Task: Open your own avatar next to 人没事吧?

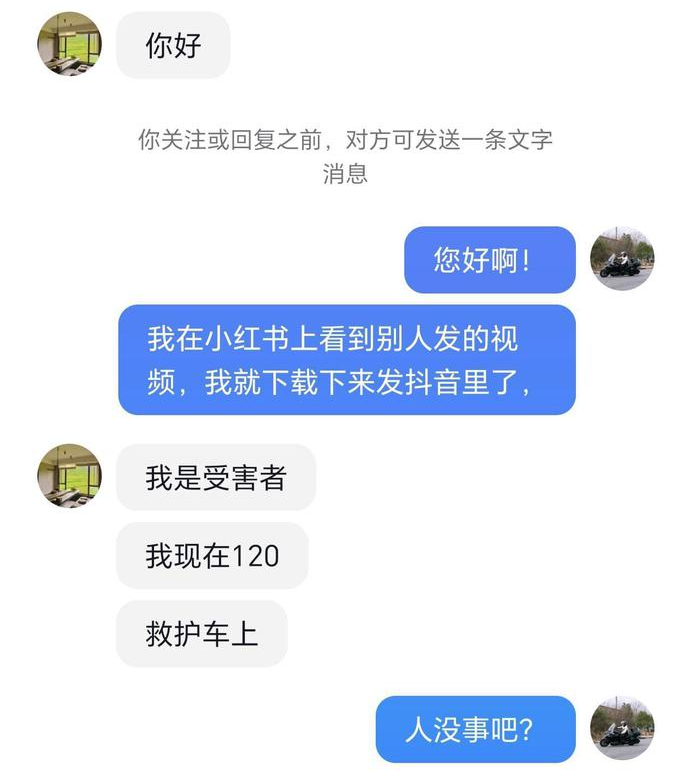Action: coord(622,728)
